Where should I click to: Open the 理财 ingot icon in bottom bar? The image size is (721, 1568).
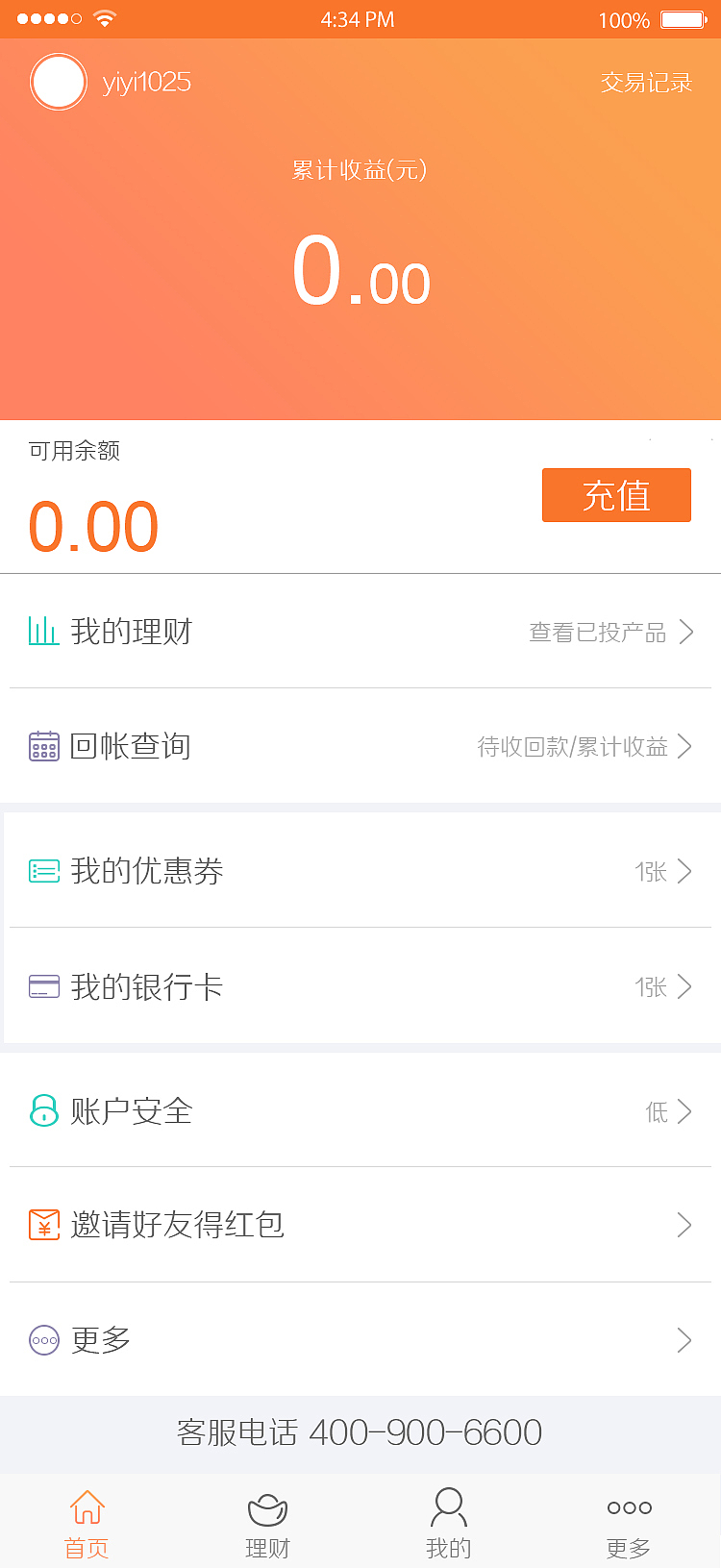[267, 1511]
